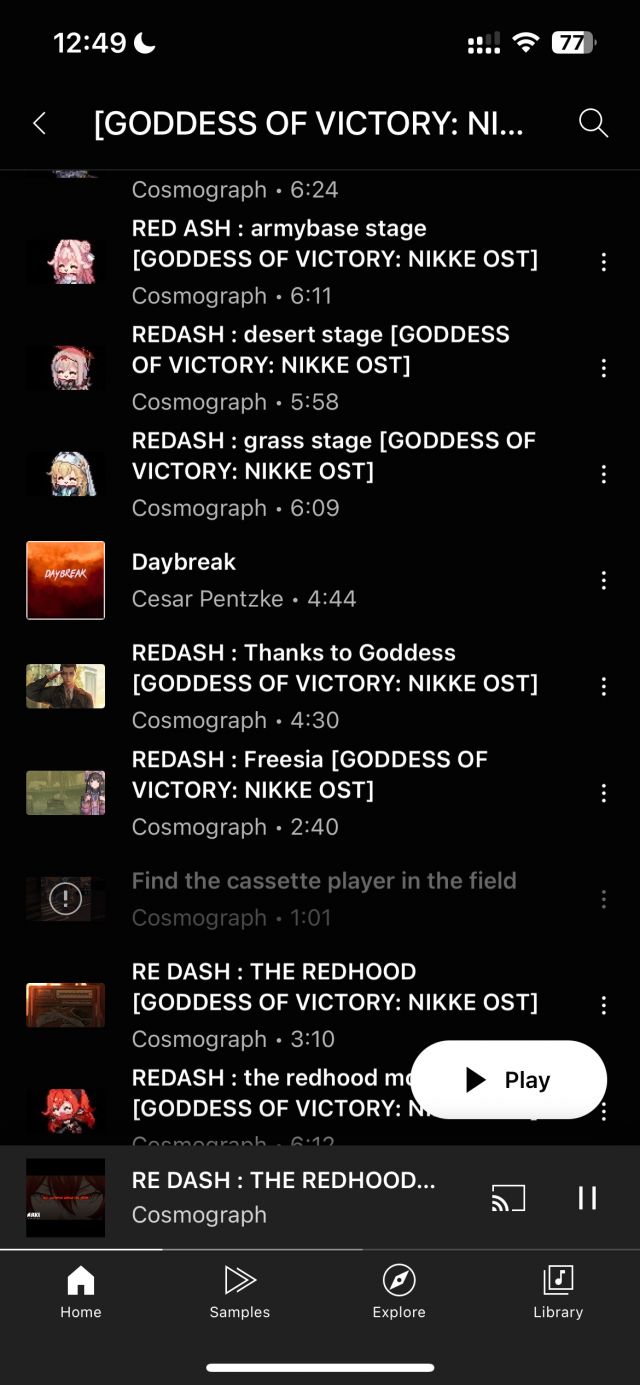Pause the currently playing song
The image size is (640, 1385).
pyautogui.click(x=587, y=1197)
